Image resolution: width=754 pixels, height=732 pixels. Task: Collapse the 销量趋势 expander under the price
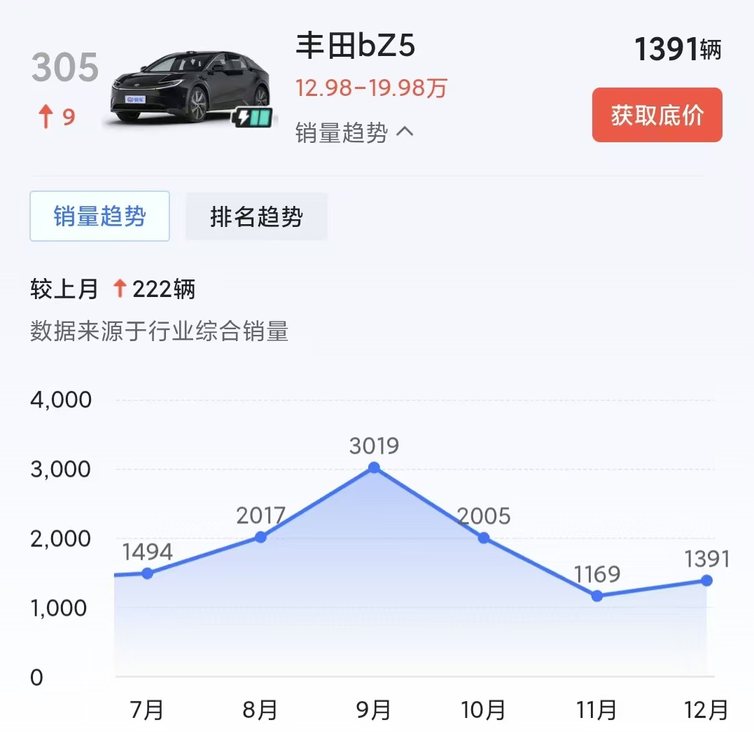[x=354, y=133]
